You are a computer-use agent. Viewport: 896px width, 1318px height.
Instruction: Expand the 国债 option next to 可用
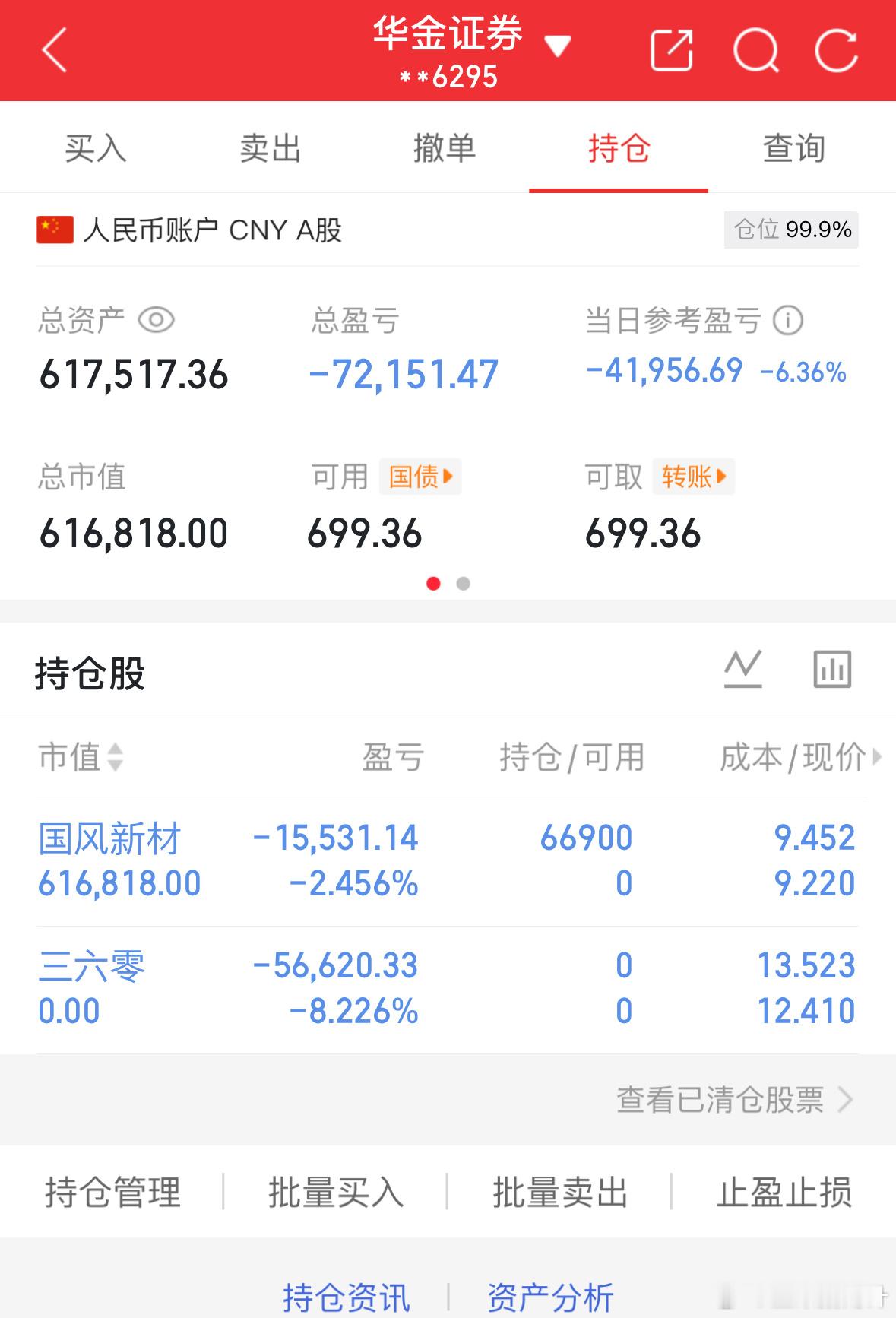(x=420, y=477)
